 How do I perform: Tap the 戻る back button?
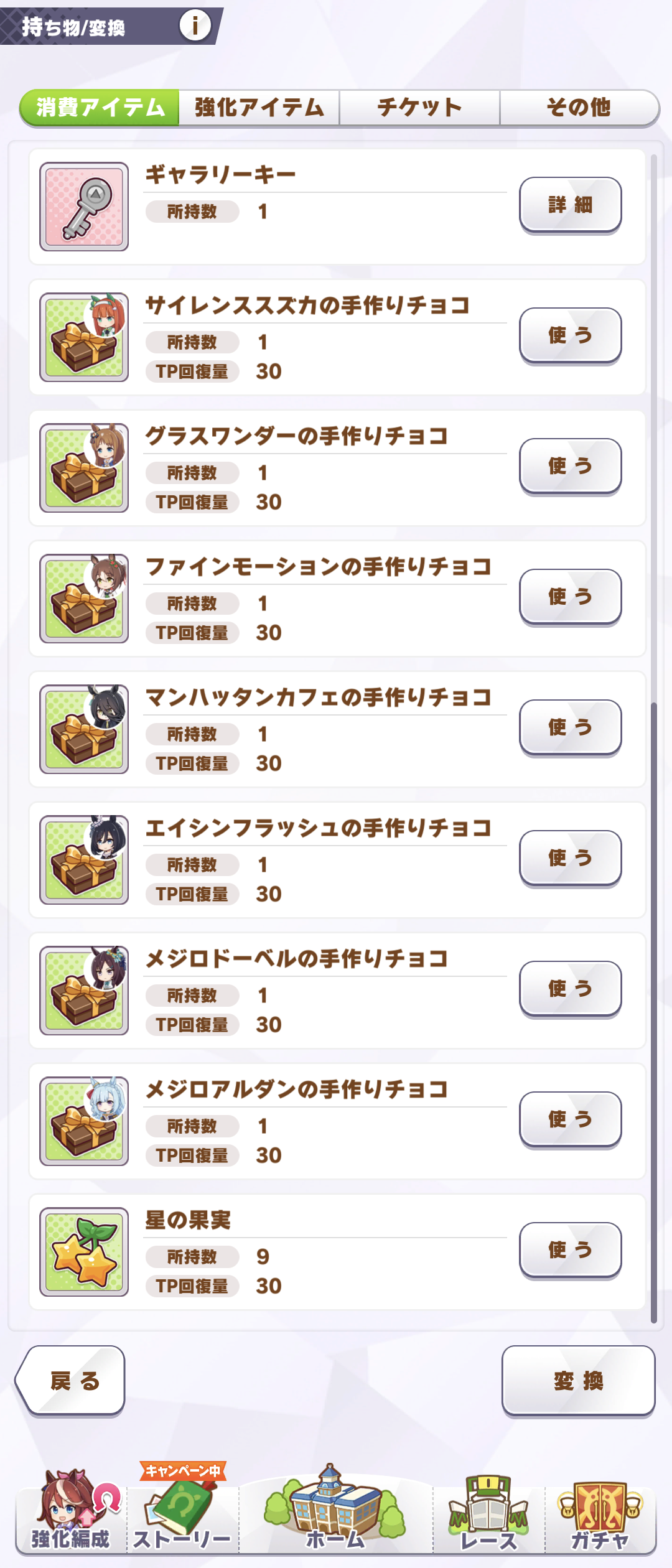pyautogui.click(x=72, y=1381)
